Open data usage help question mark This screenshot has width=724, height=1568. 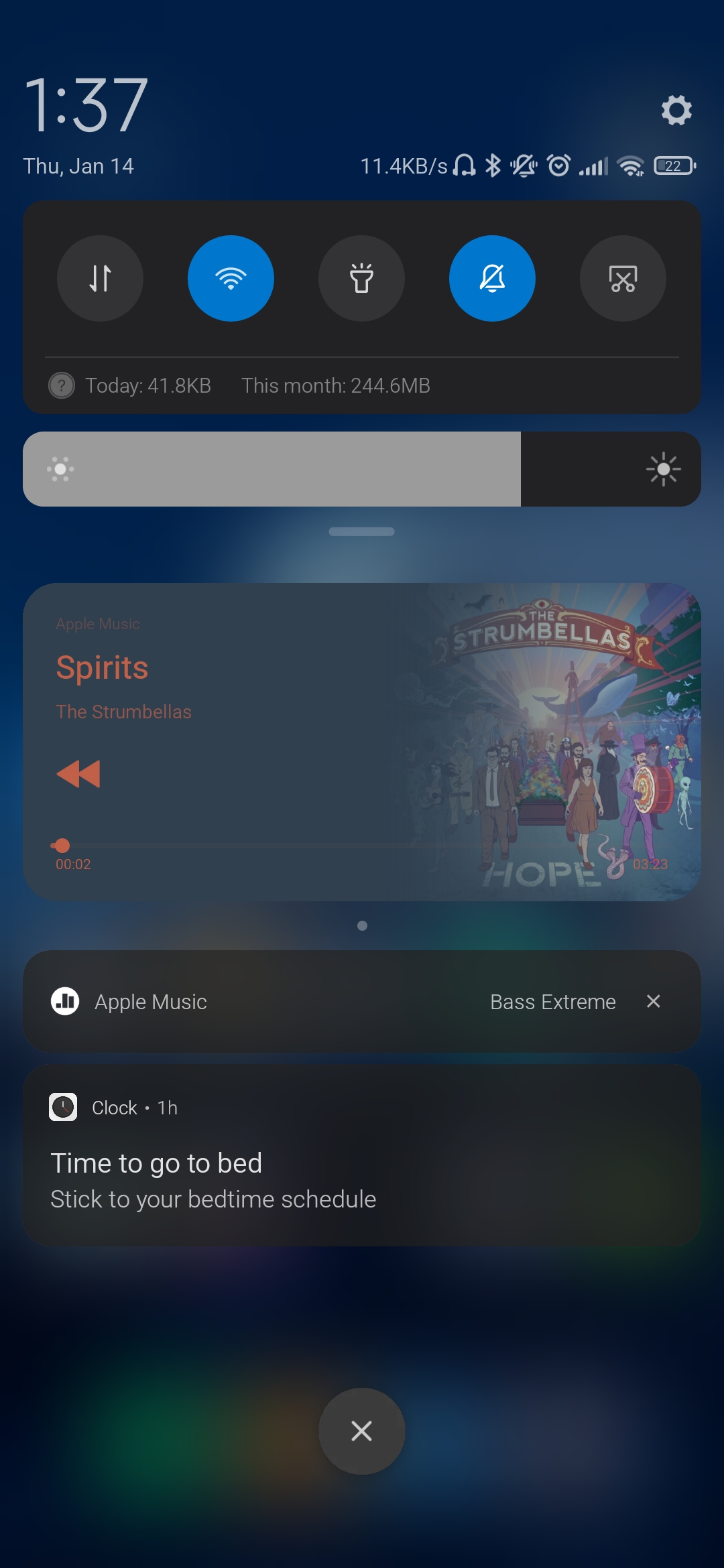click(62, 385)
